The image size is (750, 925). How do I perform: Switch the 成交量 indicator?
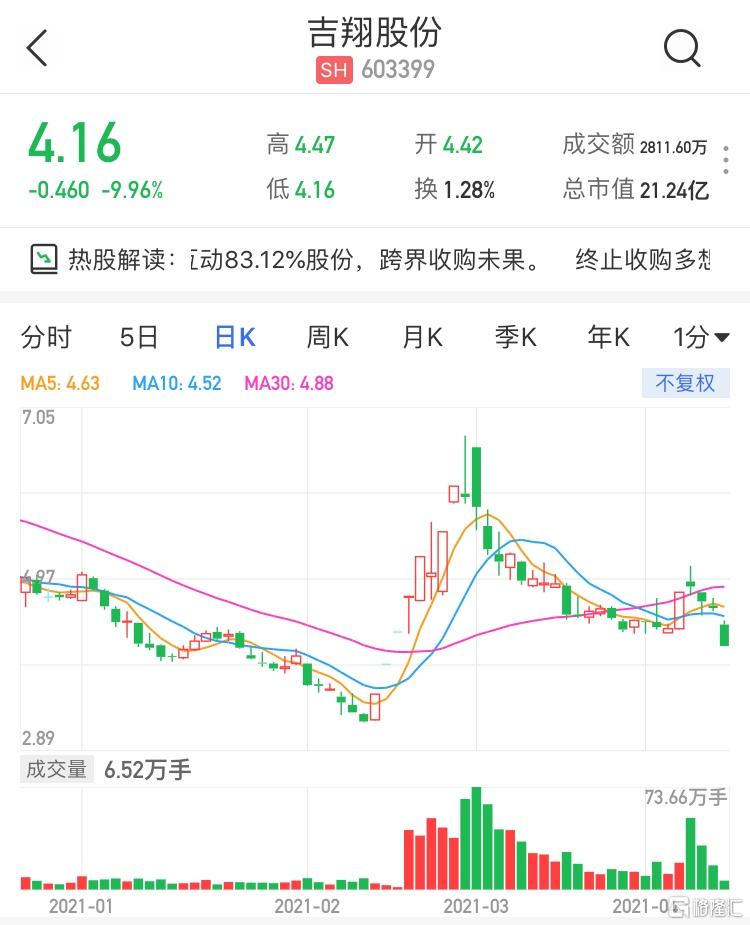[x=57, y=770]
